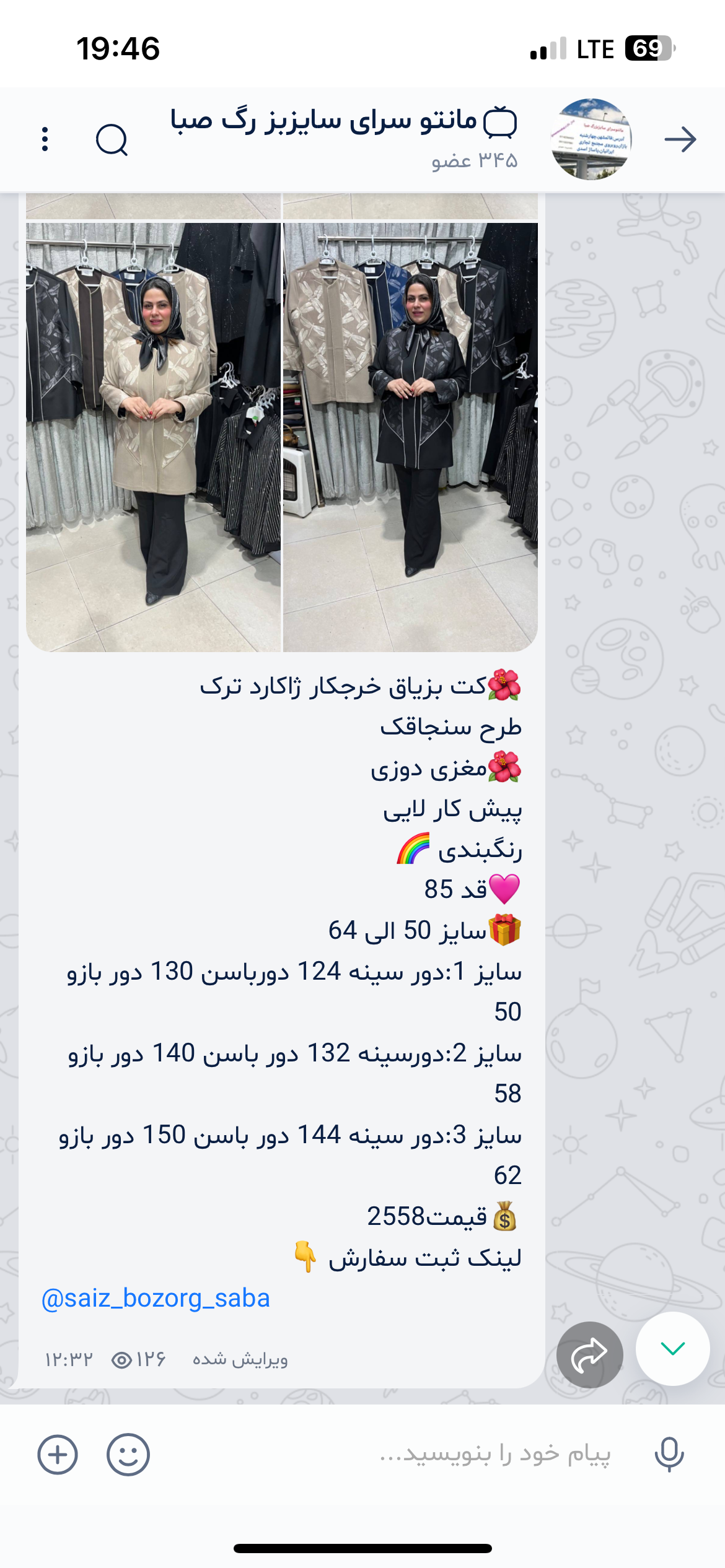Jump to the latest messages
This screenshot has width=725, height=1568.
coord(672,1348)
